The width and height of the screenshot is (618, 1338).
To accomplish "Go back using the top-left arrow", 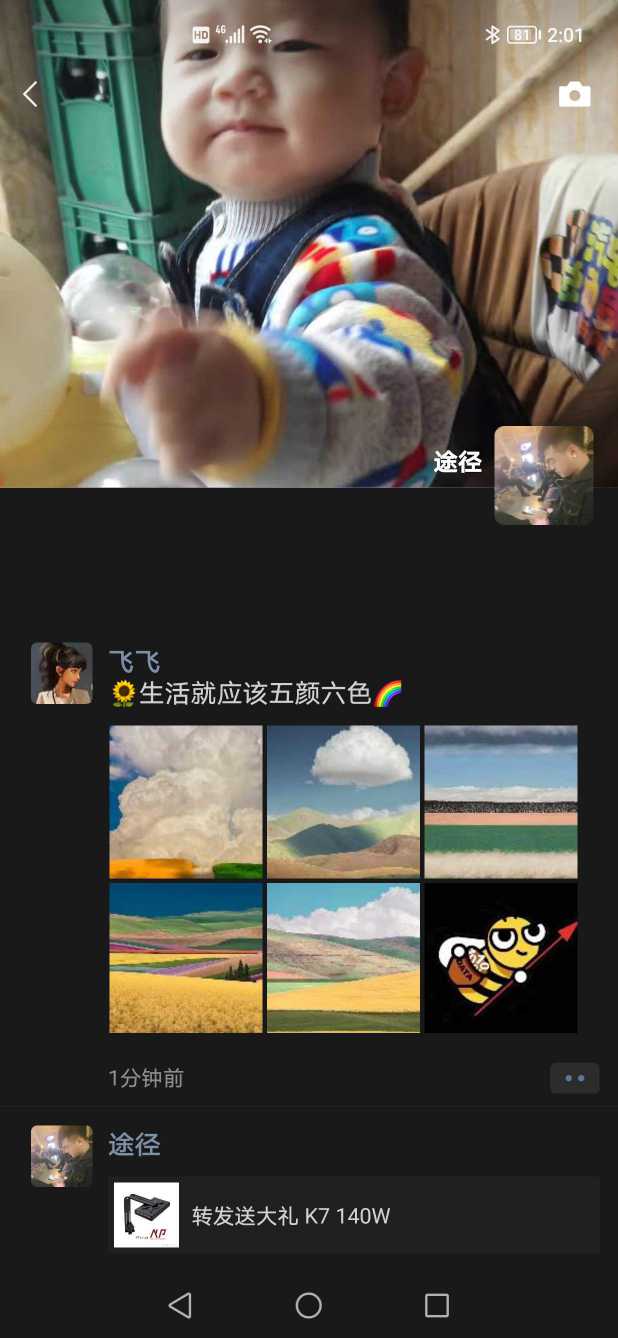I will (x=30, y=95).
